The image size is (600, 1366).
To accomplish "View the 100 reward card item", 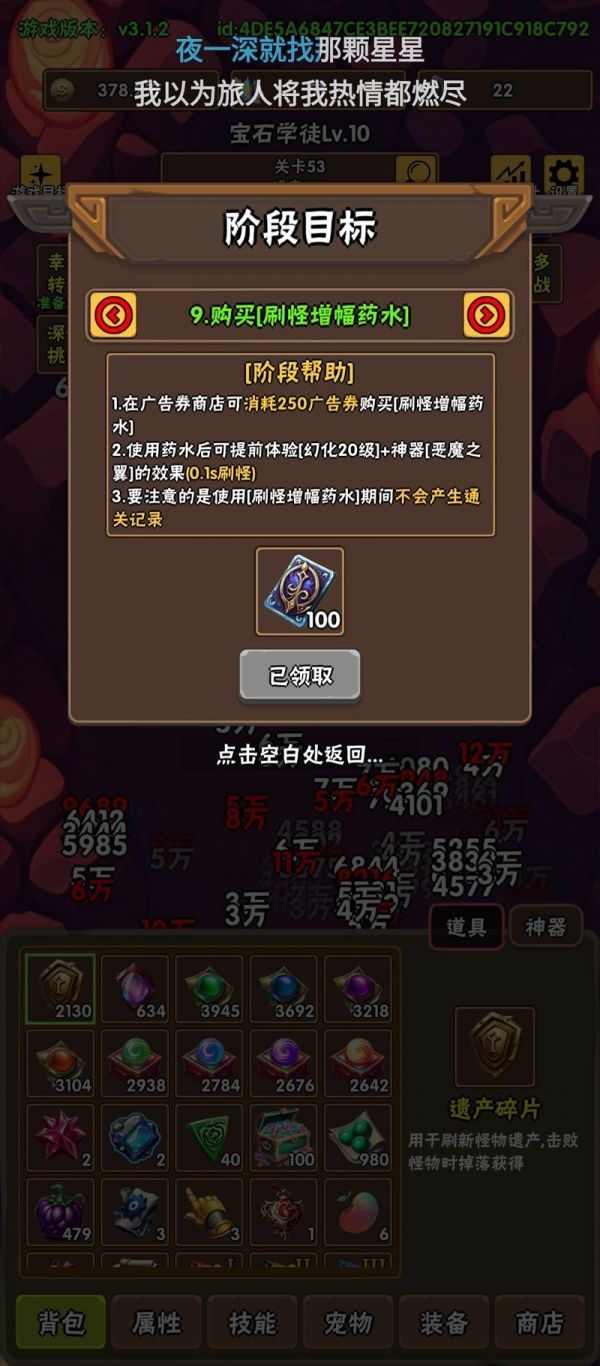I will click(x=300, y=592).
